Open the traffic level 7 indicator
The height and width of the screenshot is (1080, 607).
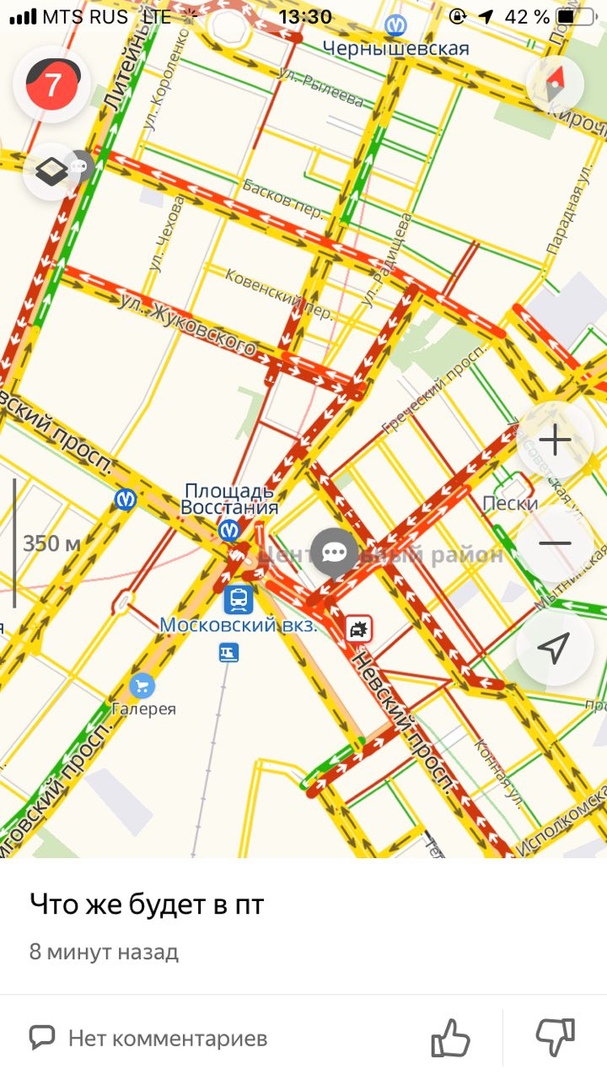point(51,84)
